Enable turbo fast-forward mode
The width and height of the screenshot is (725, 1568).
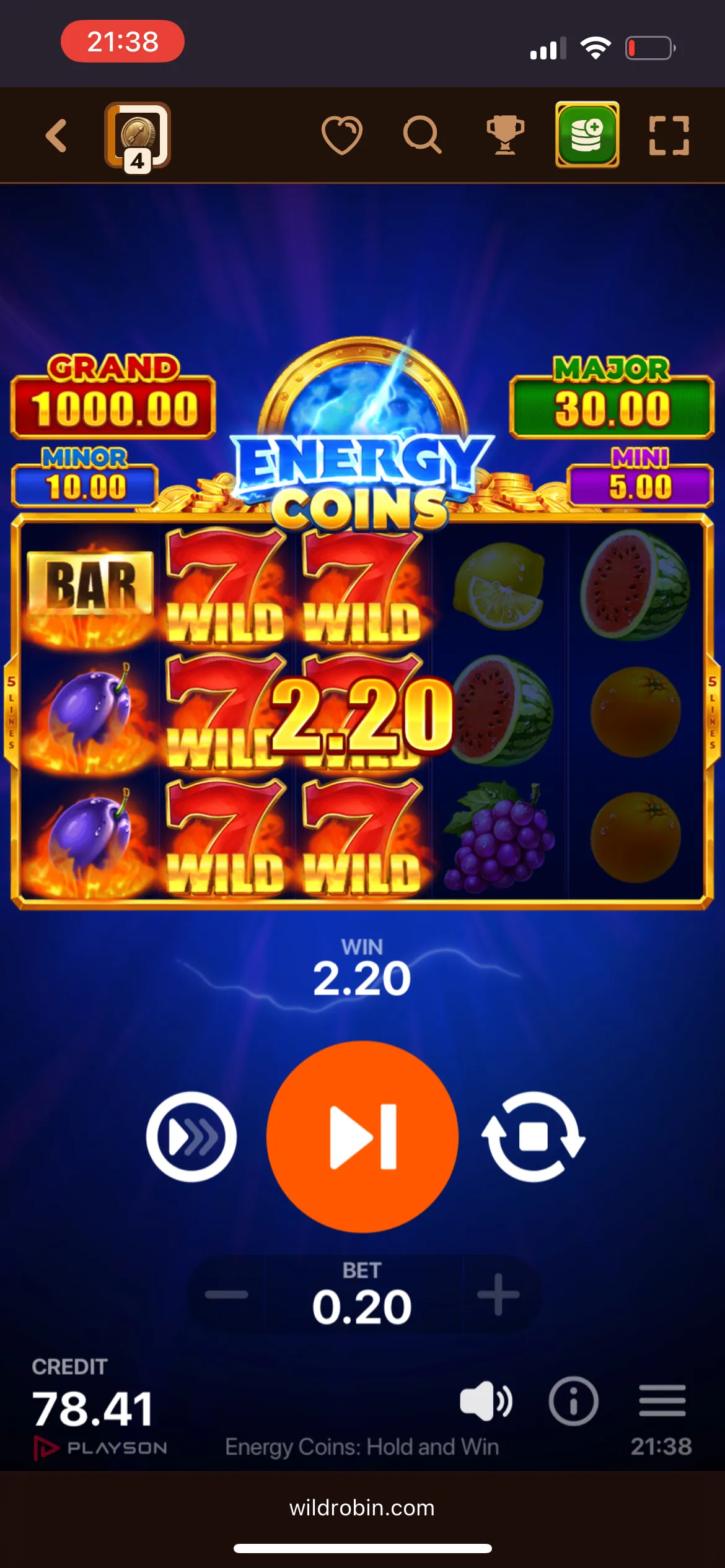coord(191,1136)
